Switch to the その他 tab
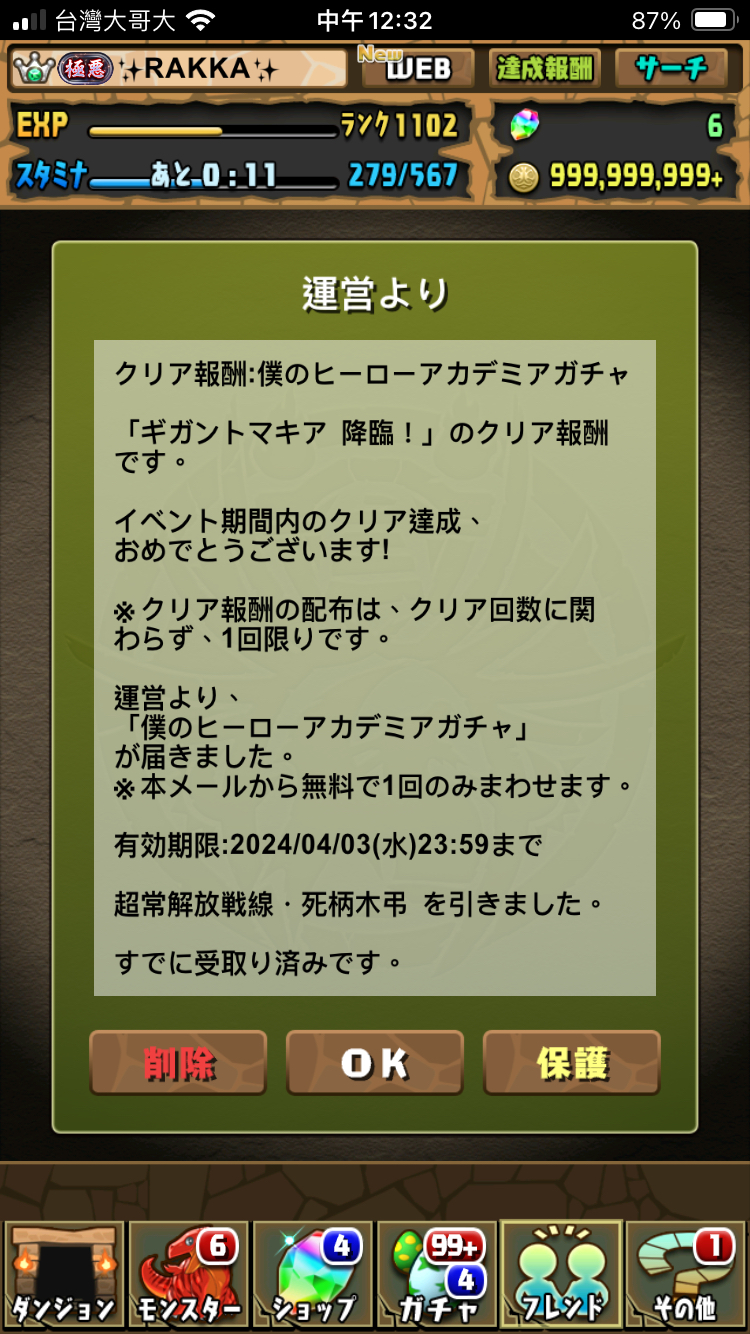 pyautogui.click(x=685, y=1274)
